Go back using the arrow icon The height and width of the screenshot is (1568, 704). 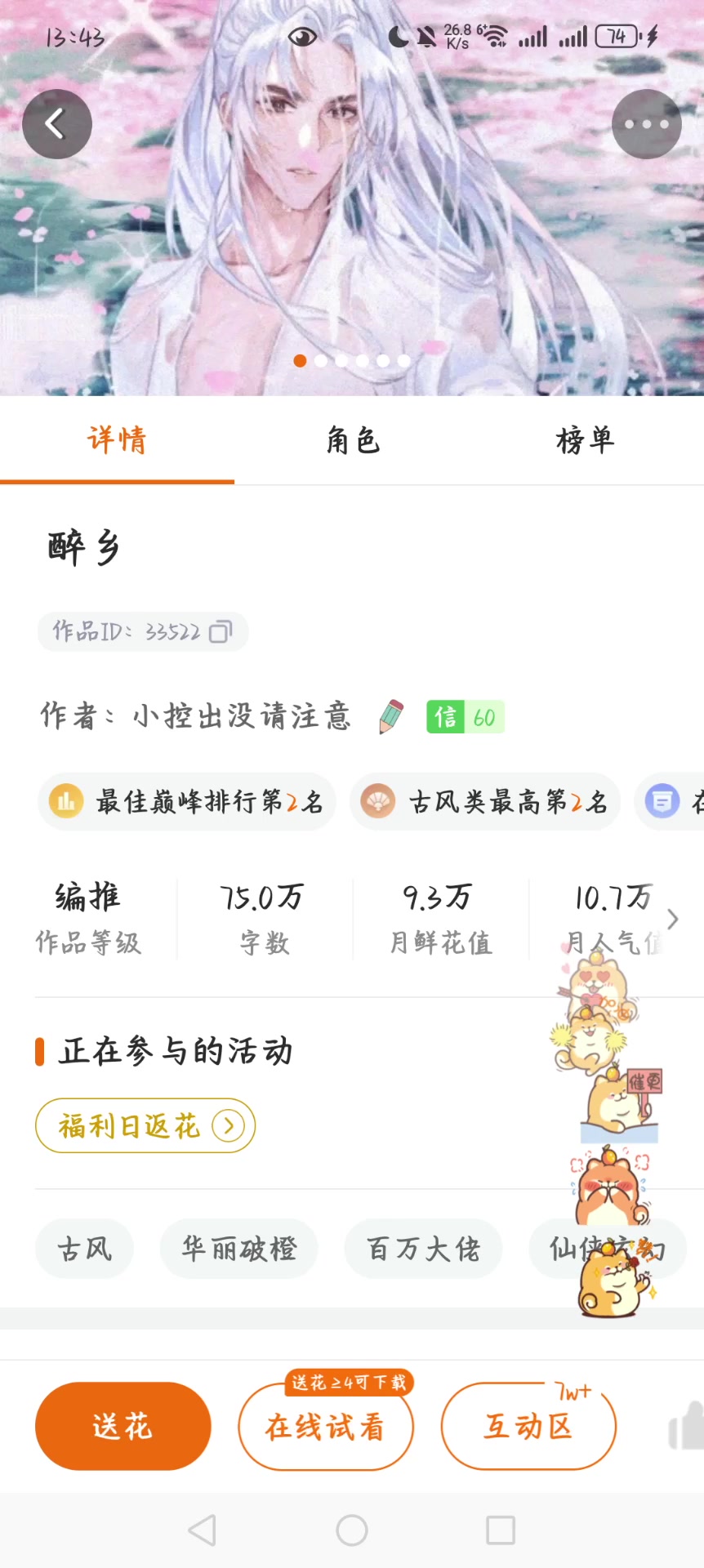point(56,124)
